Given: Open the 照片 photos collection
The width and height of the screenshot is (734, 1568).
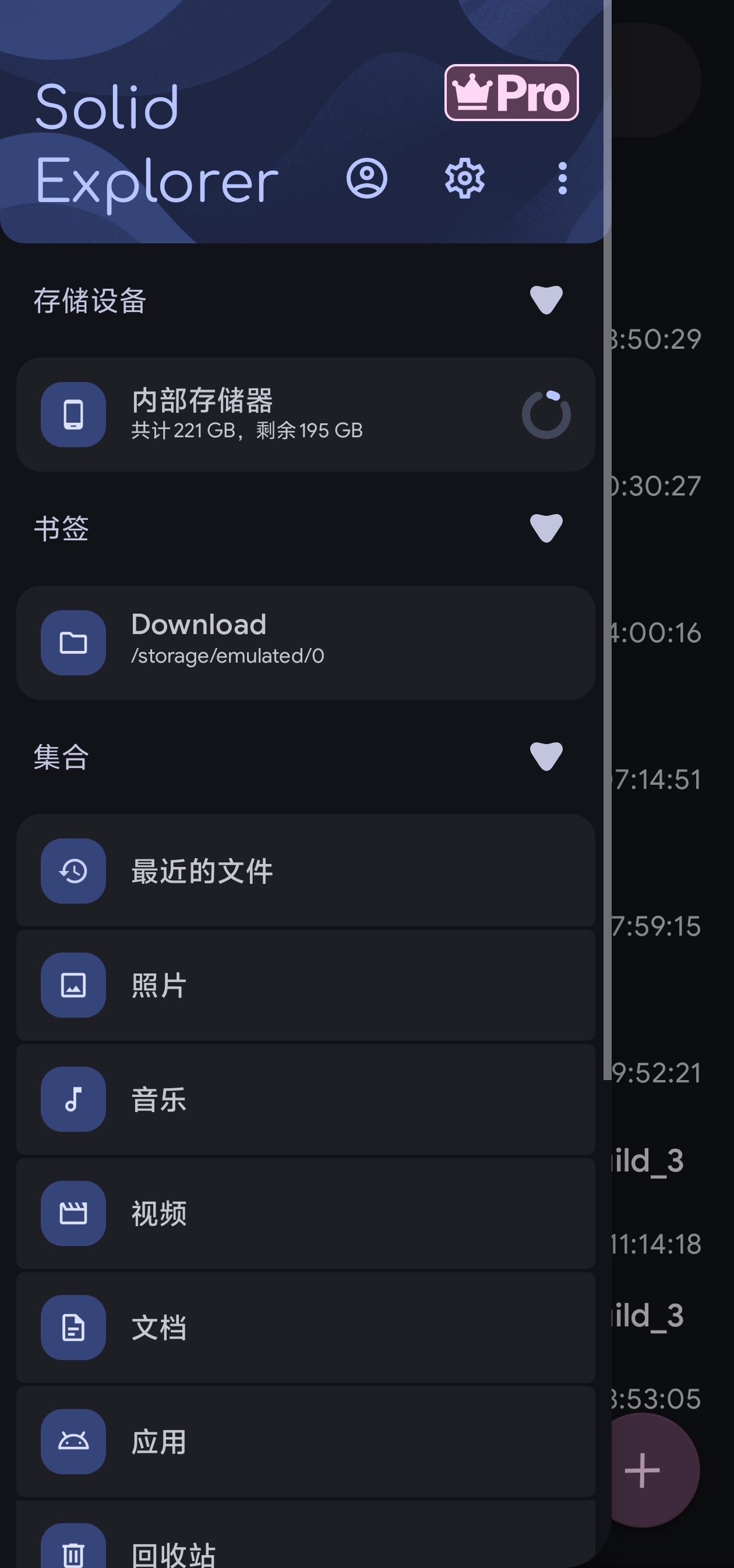Looking at the screenshot, I should tap(305, 985).
